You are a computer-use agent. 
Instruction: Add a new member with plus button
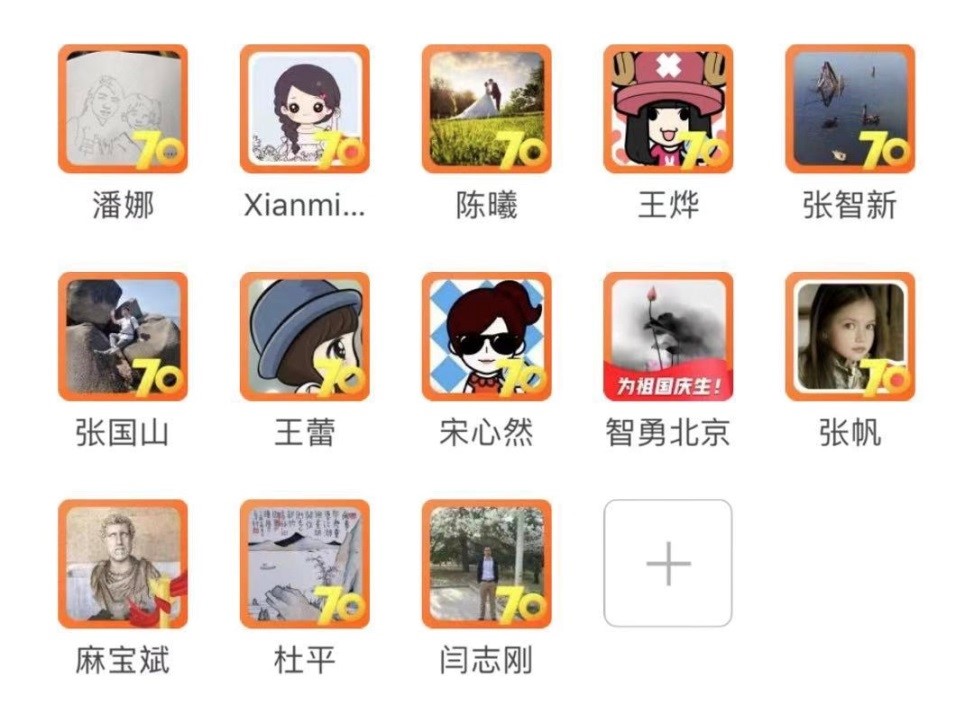pos(668,564)
